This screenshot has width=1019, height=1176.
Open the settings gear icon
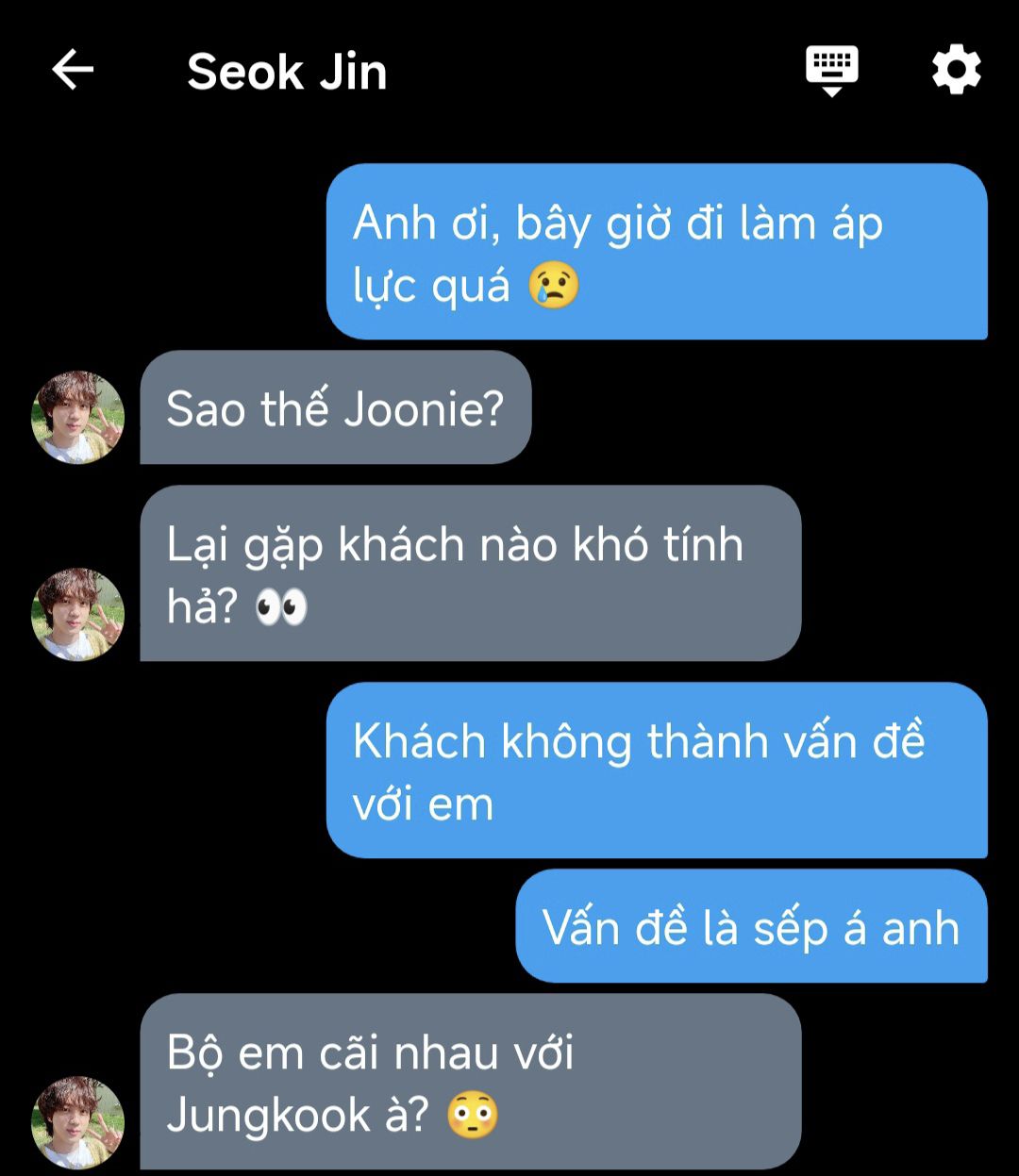tap(956, 70)
